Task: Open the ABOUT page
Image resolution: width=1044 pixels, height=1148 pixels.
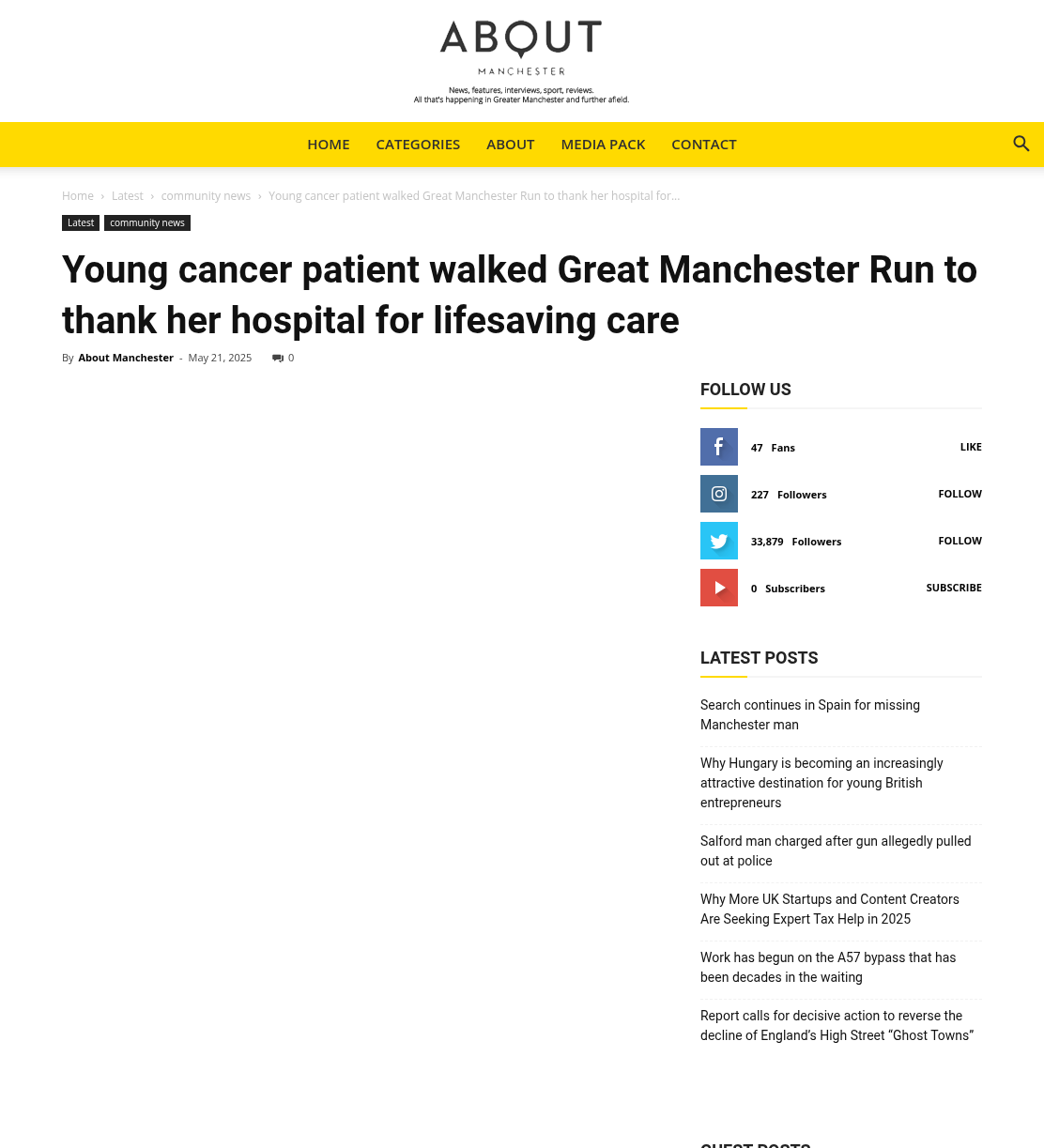Action: point(510,144)
